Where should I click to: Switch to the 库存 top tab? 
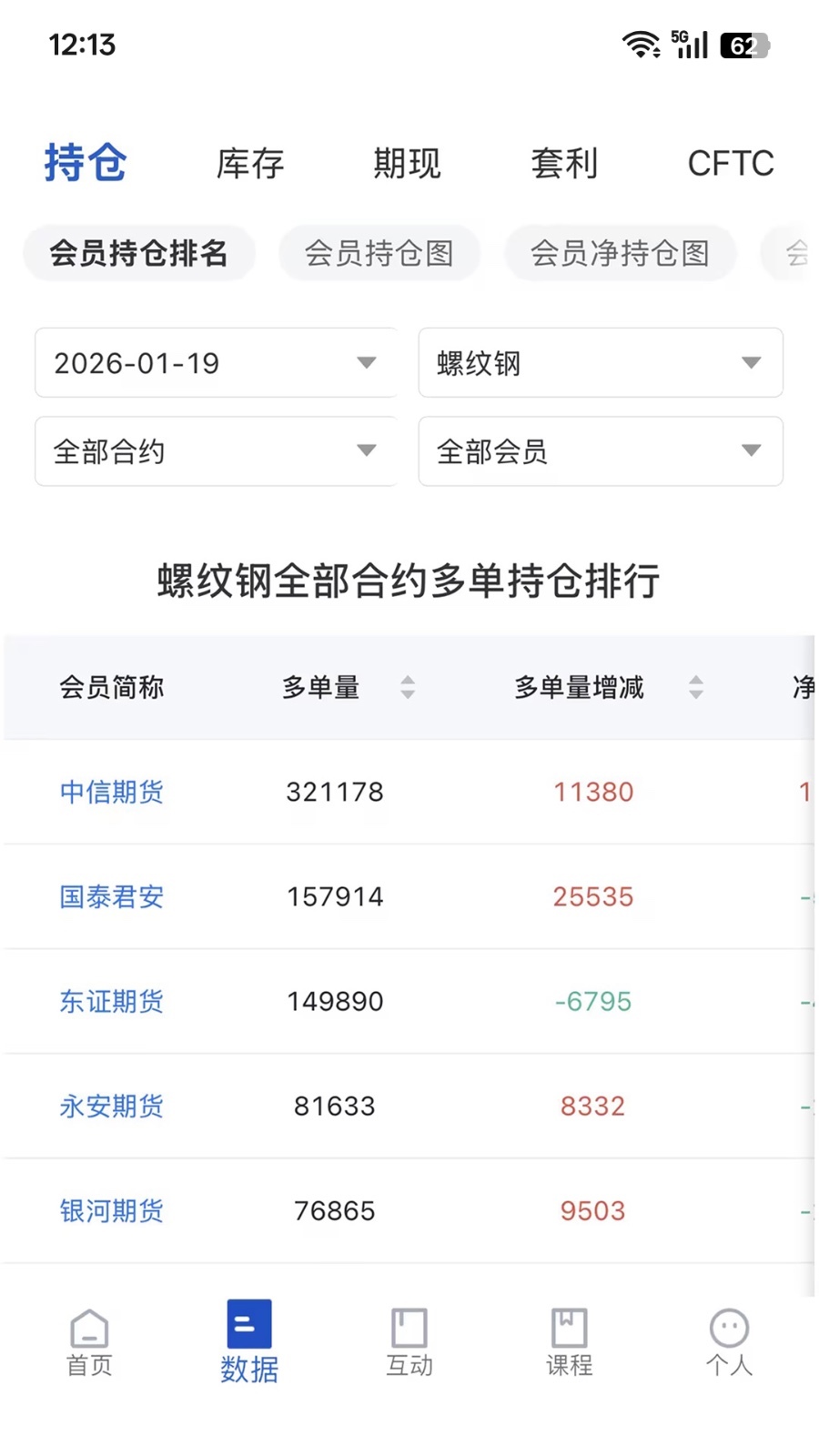pyautogui.click(x=250, y=164)
